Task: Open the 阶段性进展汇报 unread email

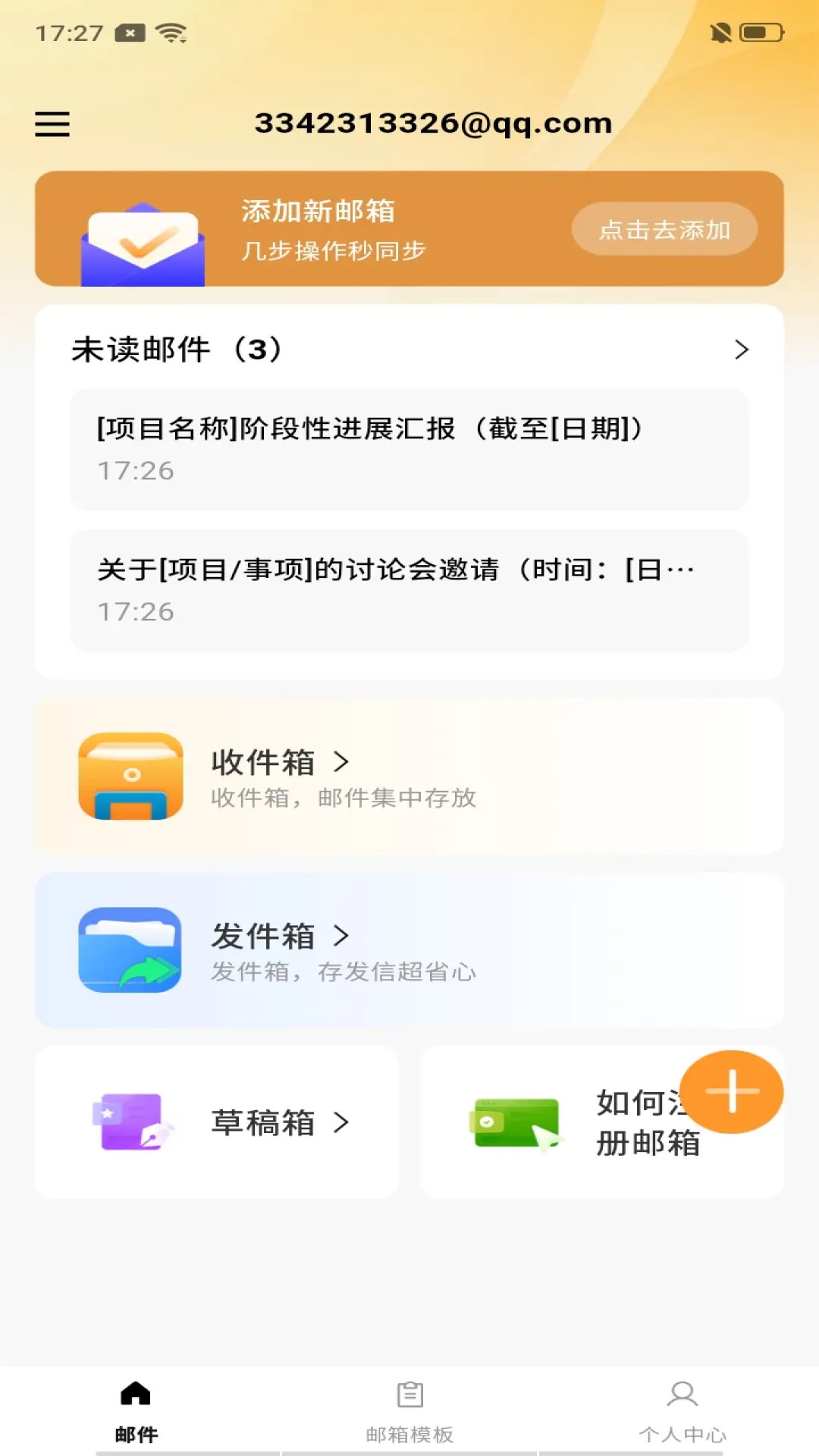Action: click(x=409, y=450)
